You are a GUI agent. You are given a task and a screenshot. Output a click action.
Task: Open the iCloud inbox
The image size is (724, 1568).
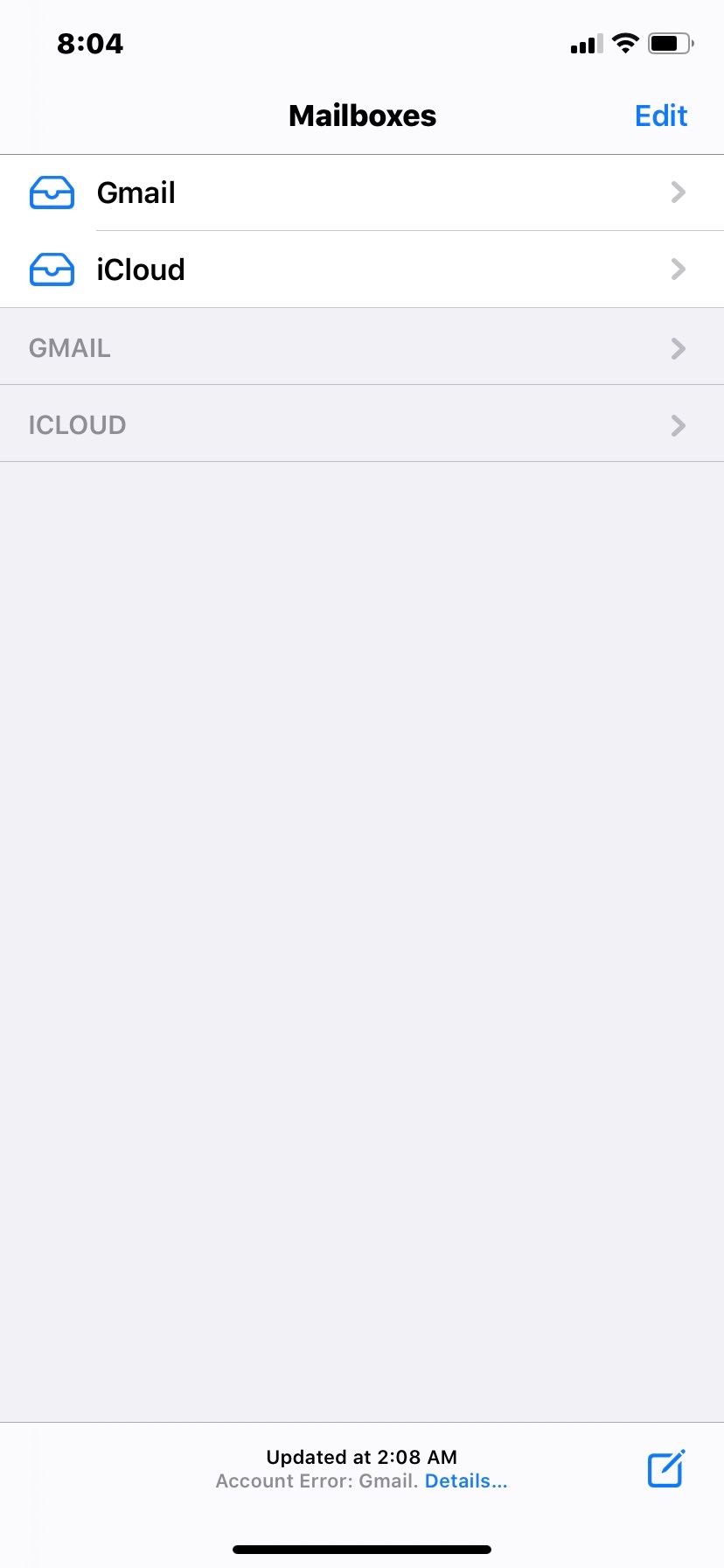362,269
